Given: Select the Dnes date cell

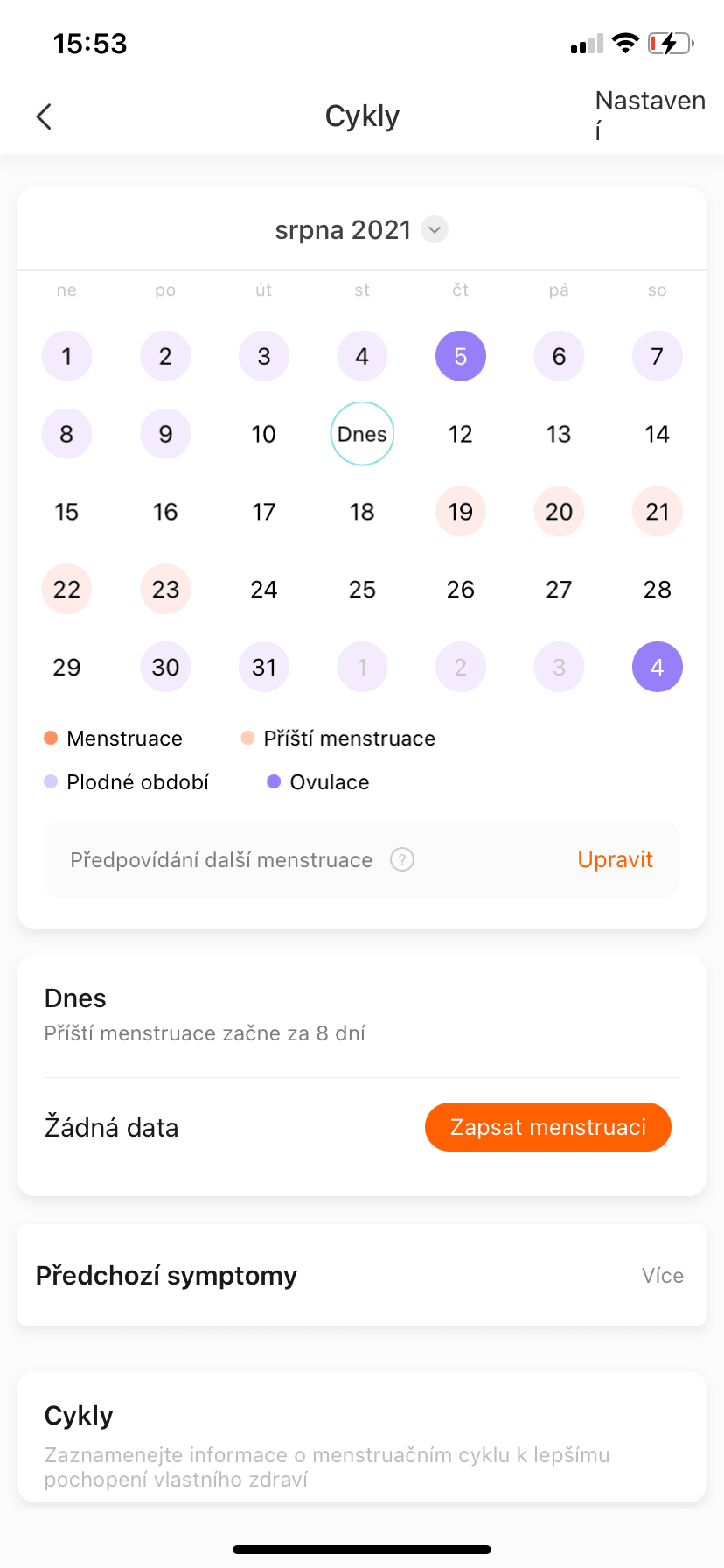Looking at the screenshot, I should pos(362,434).
